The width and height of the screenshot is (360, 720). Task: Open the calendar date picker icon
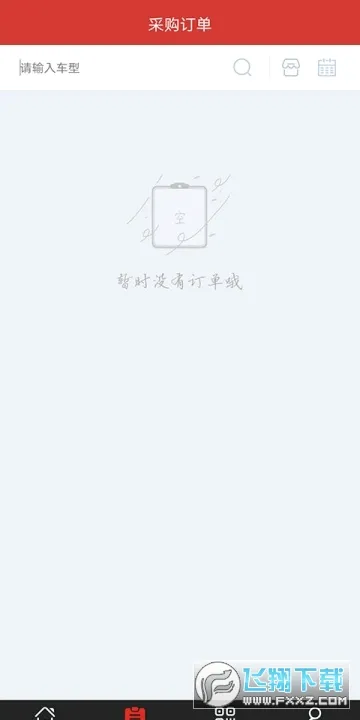tap(327, 68)
